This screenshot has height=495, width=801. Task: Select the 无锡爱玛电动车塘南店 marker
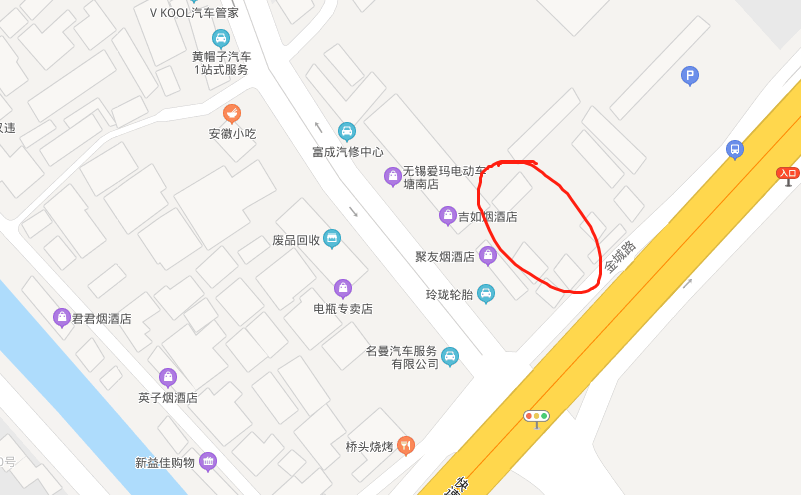click(x=393, y=176)
